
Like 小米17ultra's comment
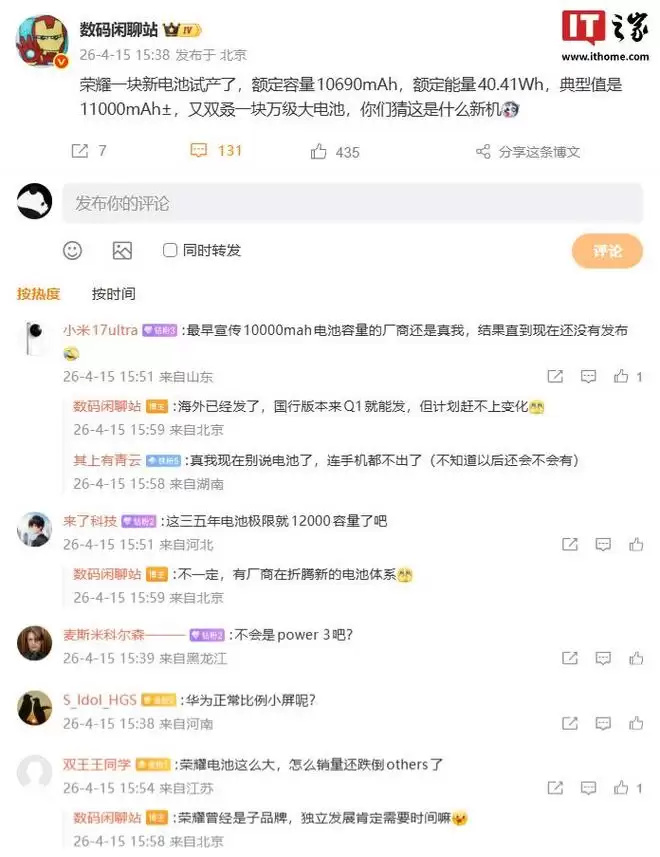tap(621, 377)
